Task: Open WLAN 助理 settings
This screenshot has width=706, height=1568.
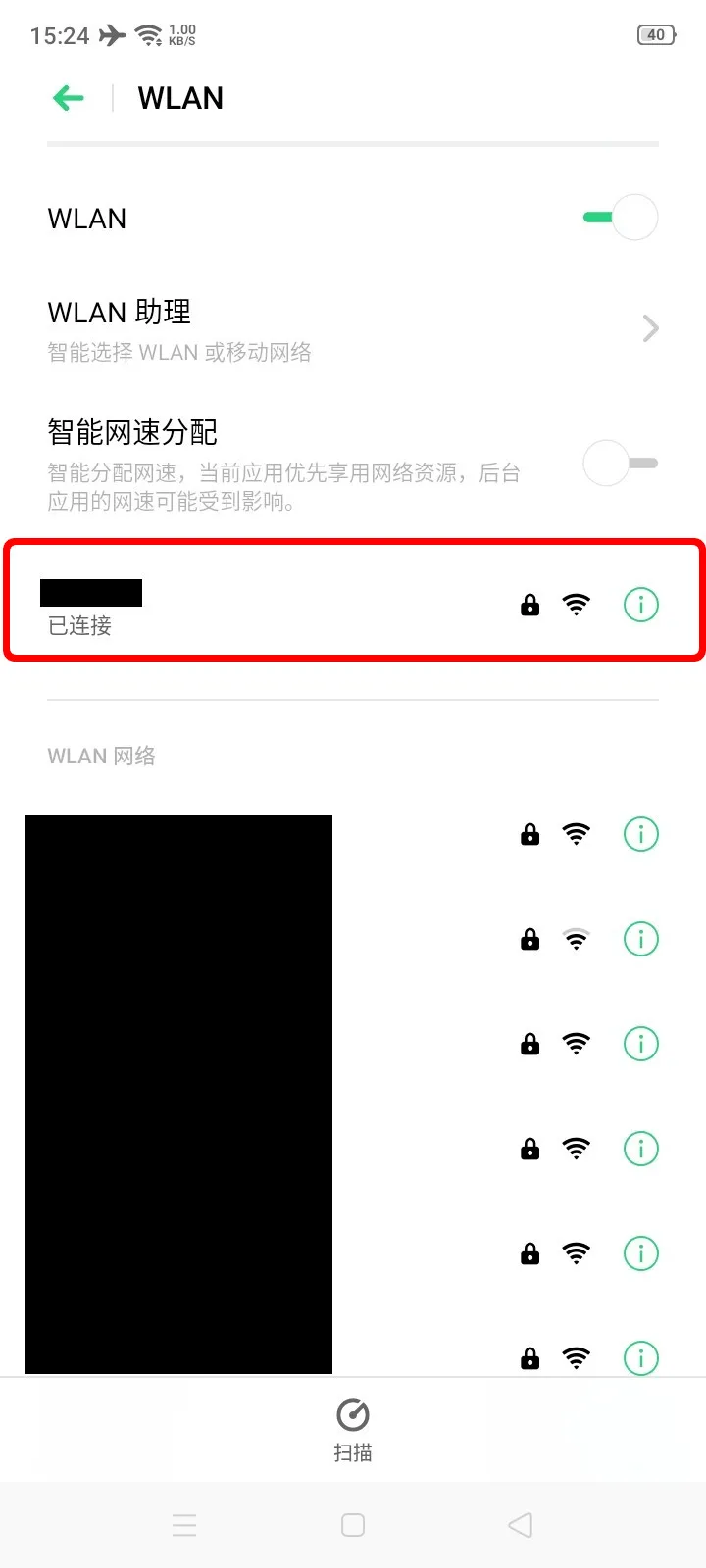Action: pyautogui.click(x=353, y=328)
